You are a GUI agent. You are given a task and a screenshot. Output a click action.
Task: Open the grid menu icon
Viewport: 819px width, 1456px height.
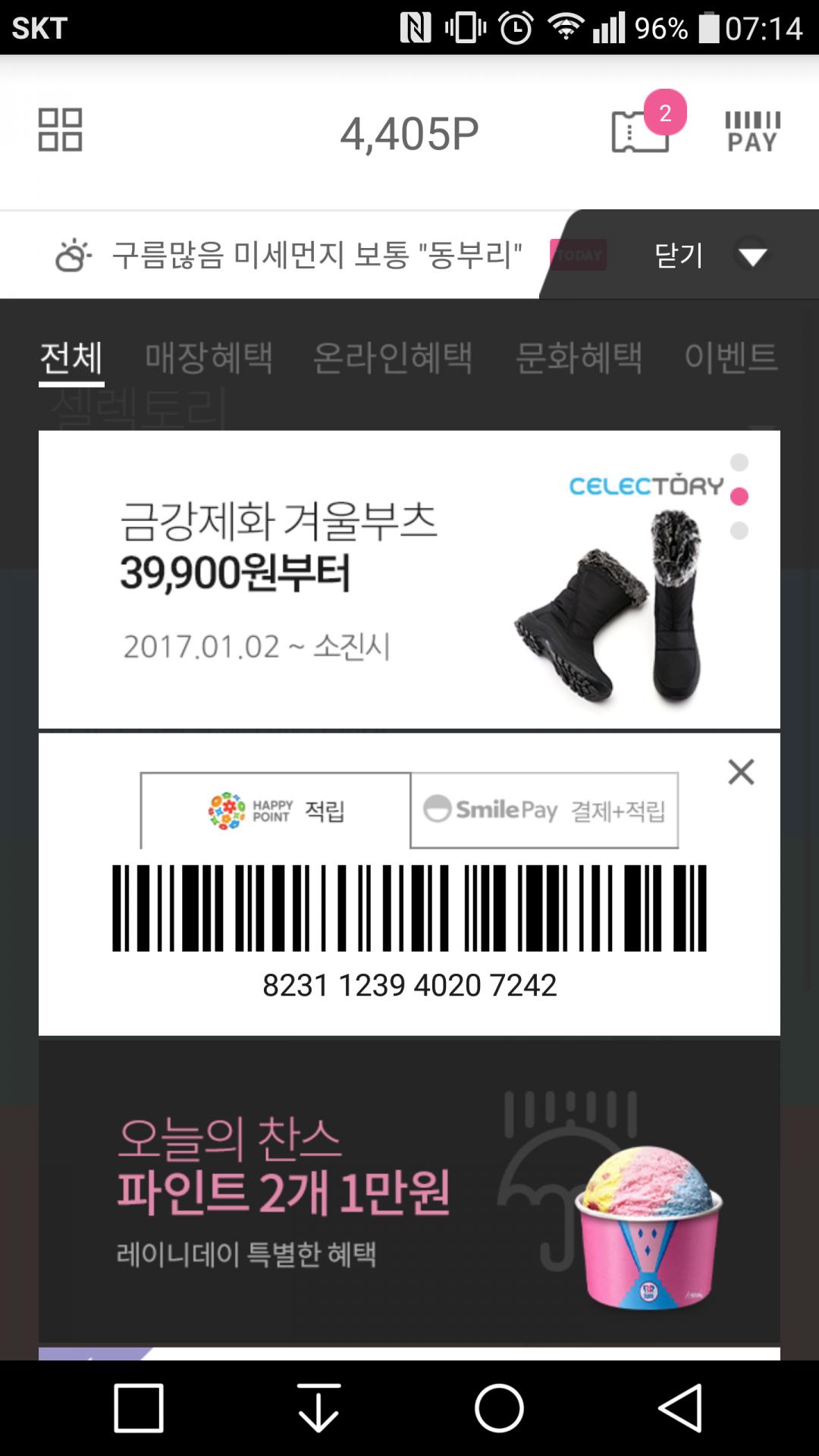click(x=60, y=130)
